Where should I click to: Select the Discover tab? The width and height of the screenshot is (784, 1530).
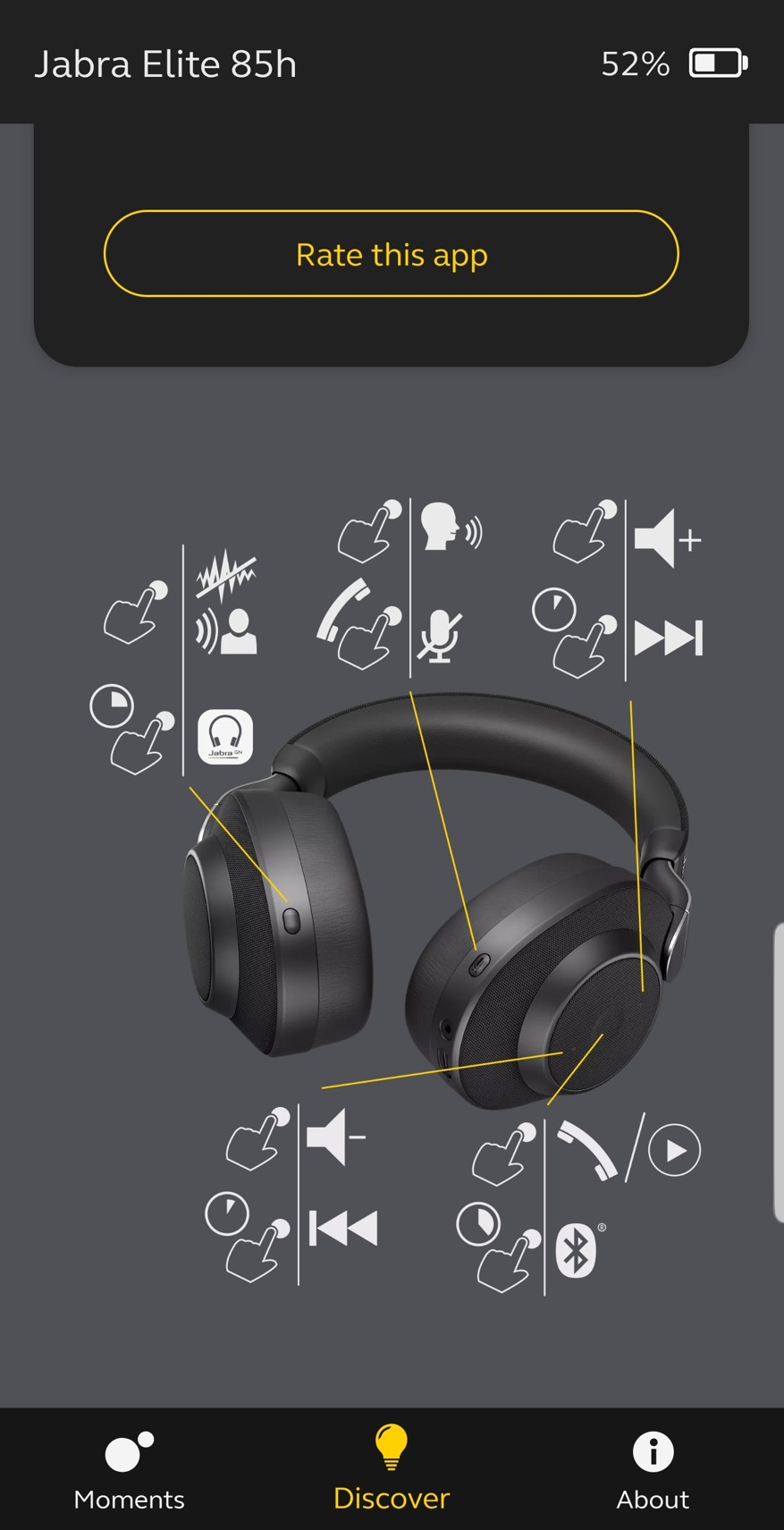(x=392, y=1470)
